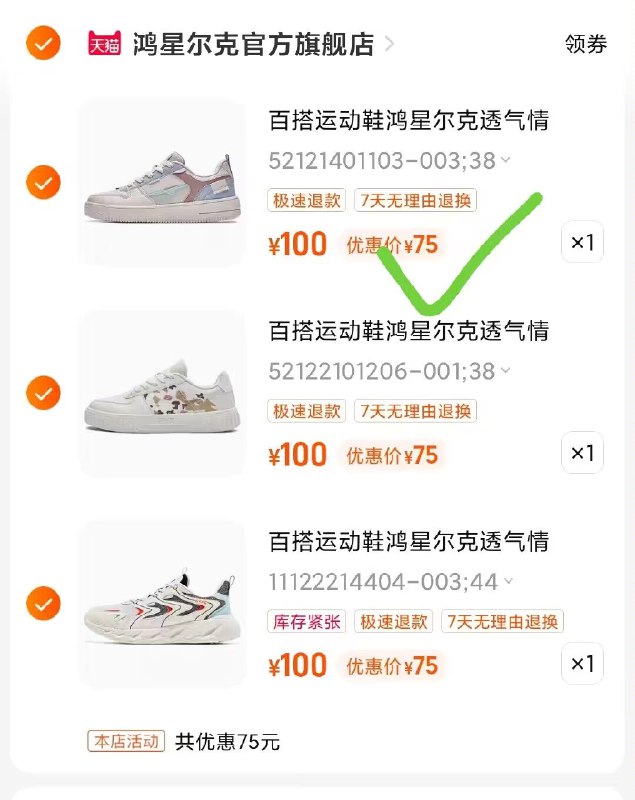Deselect the item with SKU 52121401103-003;38
The image size is (635, 800).
43,183
